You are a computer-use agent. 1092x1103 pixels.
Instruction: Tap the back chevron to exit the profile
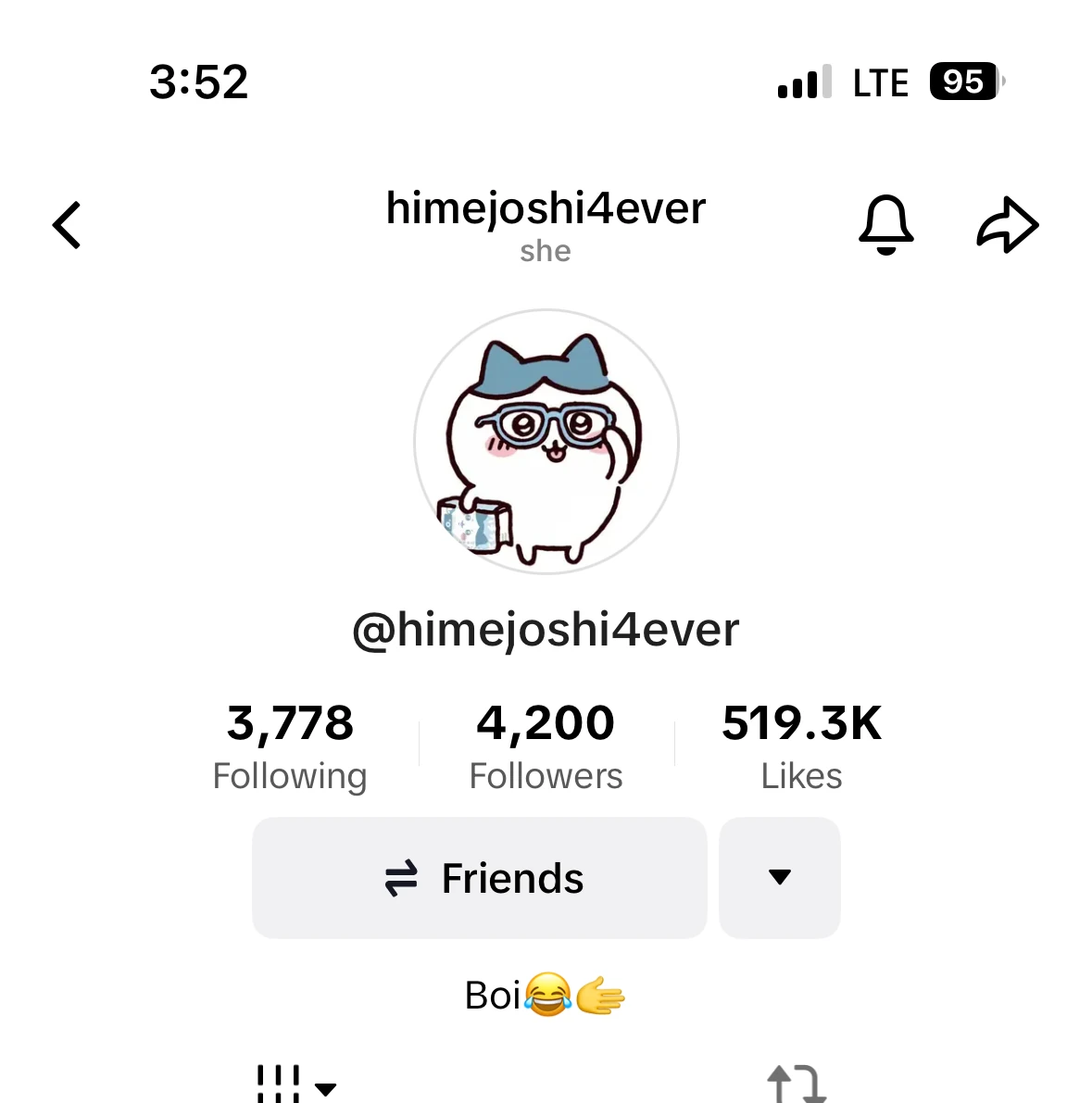[x=67, y=224]
